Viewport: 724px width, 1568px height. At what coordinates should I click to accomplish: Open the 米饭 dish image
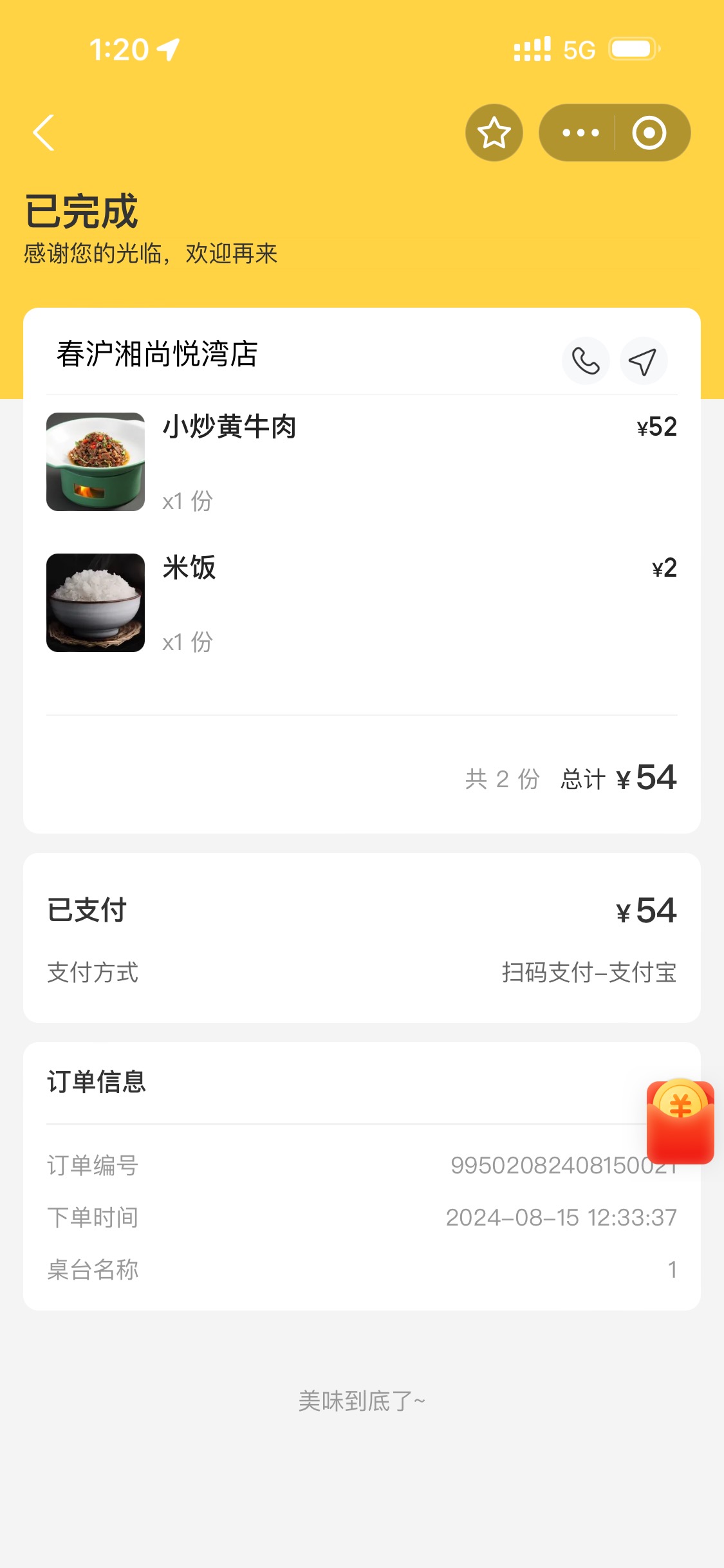[x=95, y=602]
